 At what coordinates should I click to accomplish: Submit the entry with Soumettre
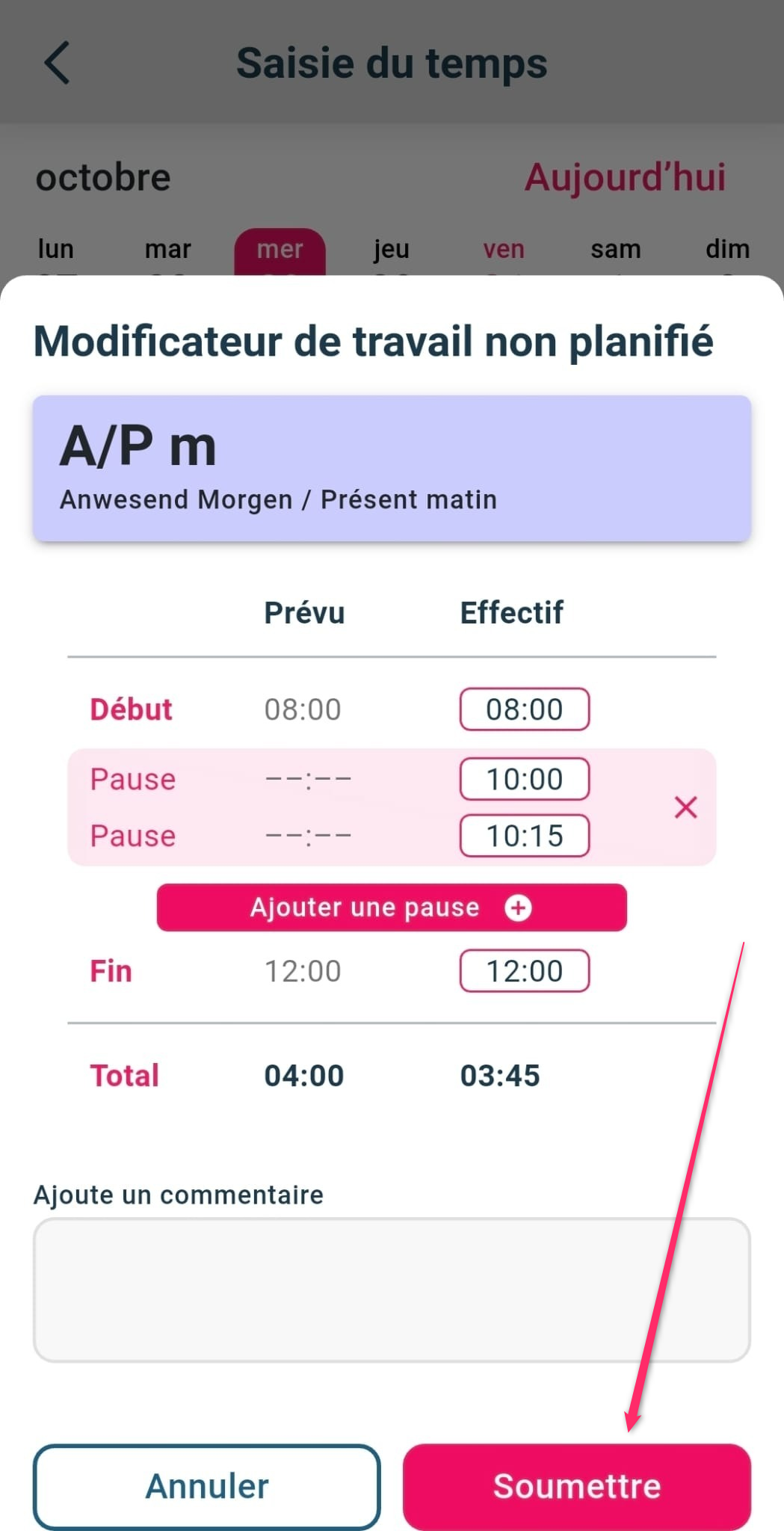[576, 1485]
